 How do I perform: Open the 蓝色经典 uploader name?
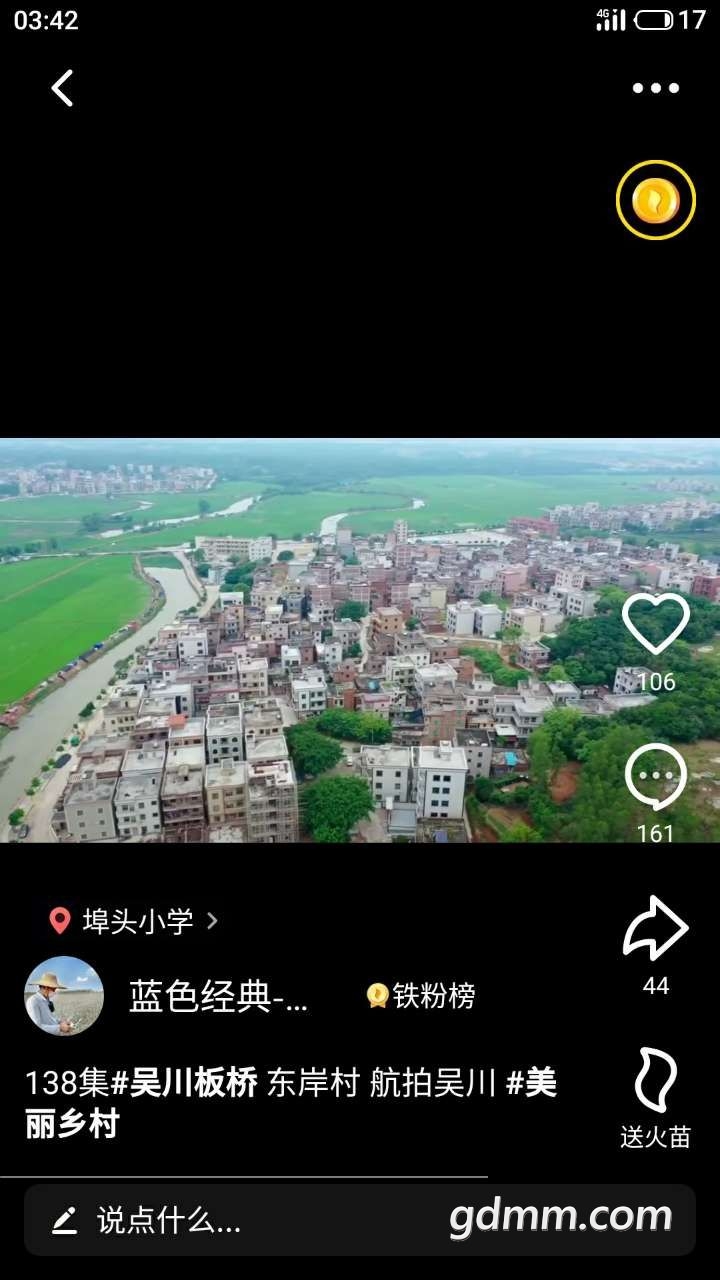coord(218,996)
